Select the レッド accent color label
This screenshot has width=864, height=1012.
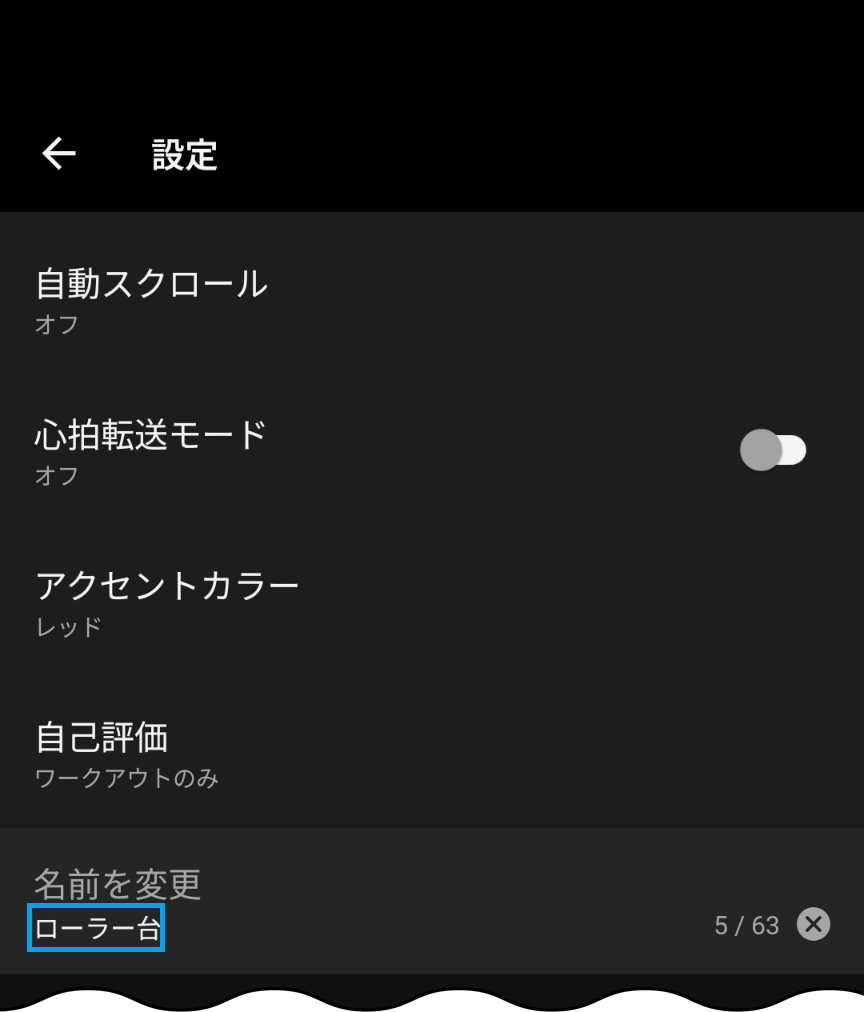click(x=66, y=627)
